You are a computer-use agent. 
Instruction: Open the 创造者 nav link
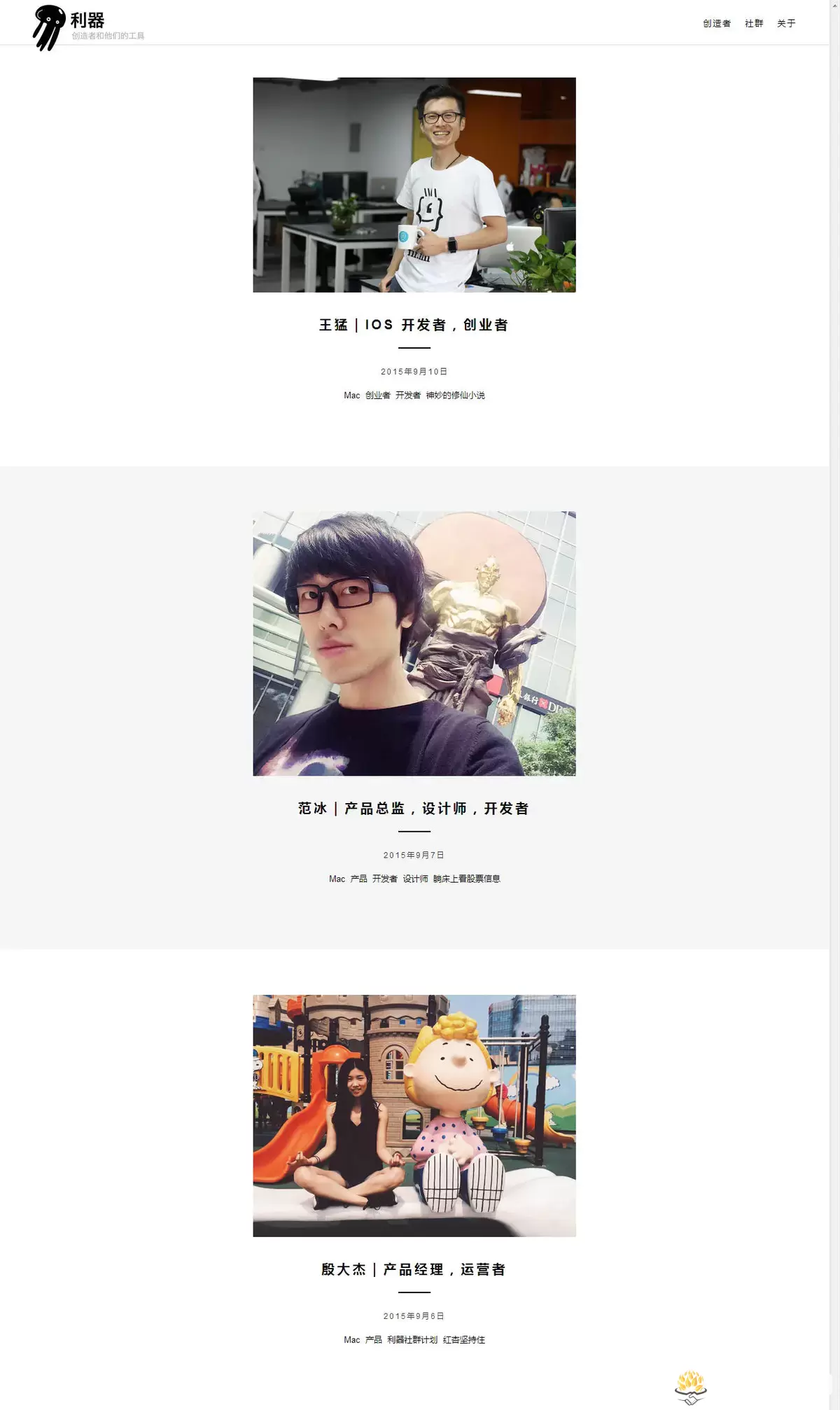click(x=716, y=24)
